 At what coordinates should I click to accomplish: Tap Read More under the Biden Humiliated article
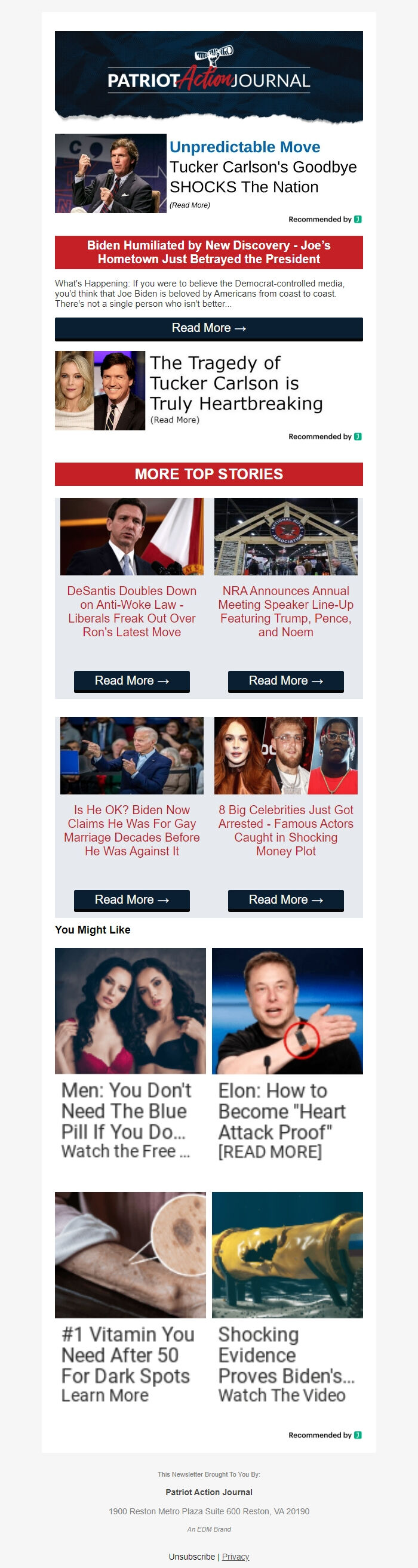pos(208,328)
